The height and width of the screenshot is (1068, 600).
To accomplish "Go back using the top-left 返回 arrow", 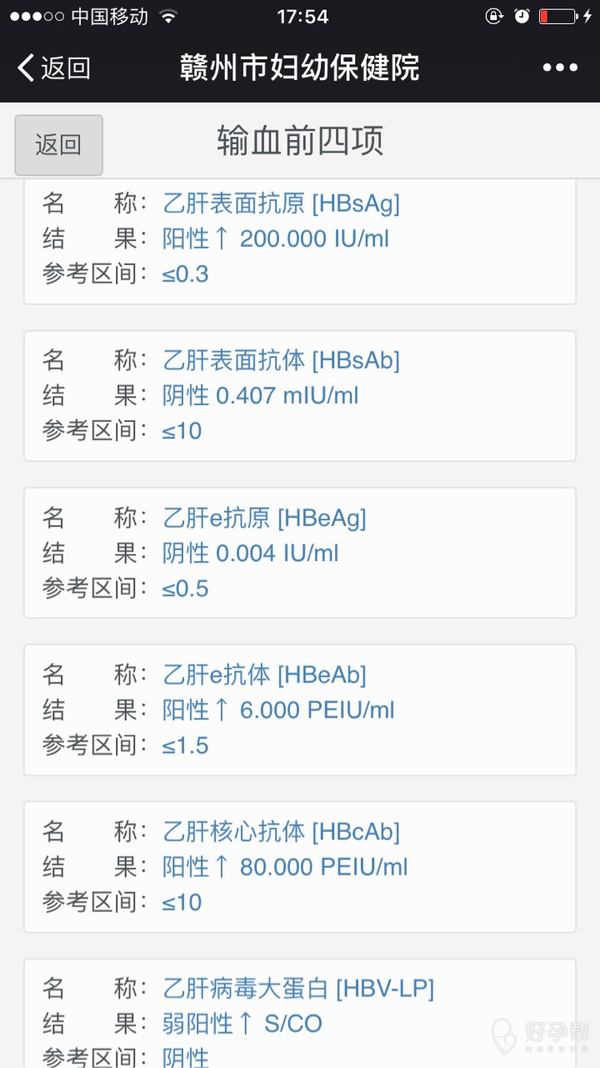I will pyautogui.click(x=52, y=68).
